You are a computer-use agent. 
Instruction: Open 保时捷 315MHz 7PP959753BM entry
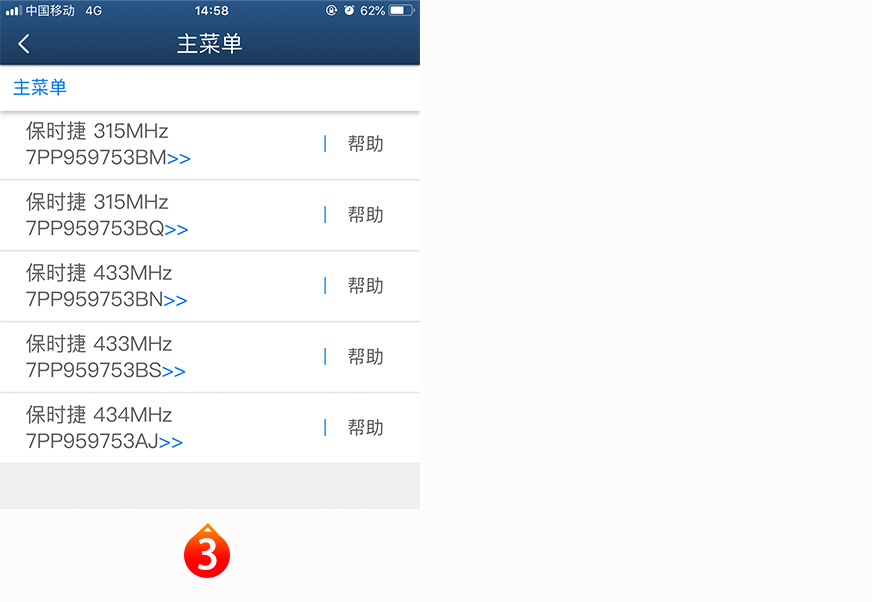coord(110,145)
